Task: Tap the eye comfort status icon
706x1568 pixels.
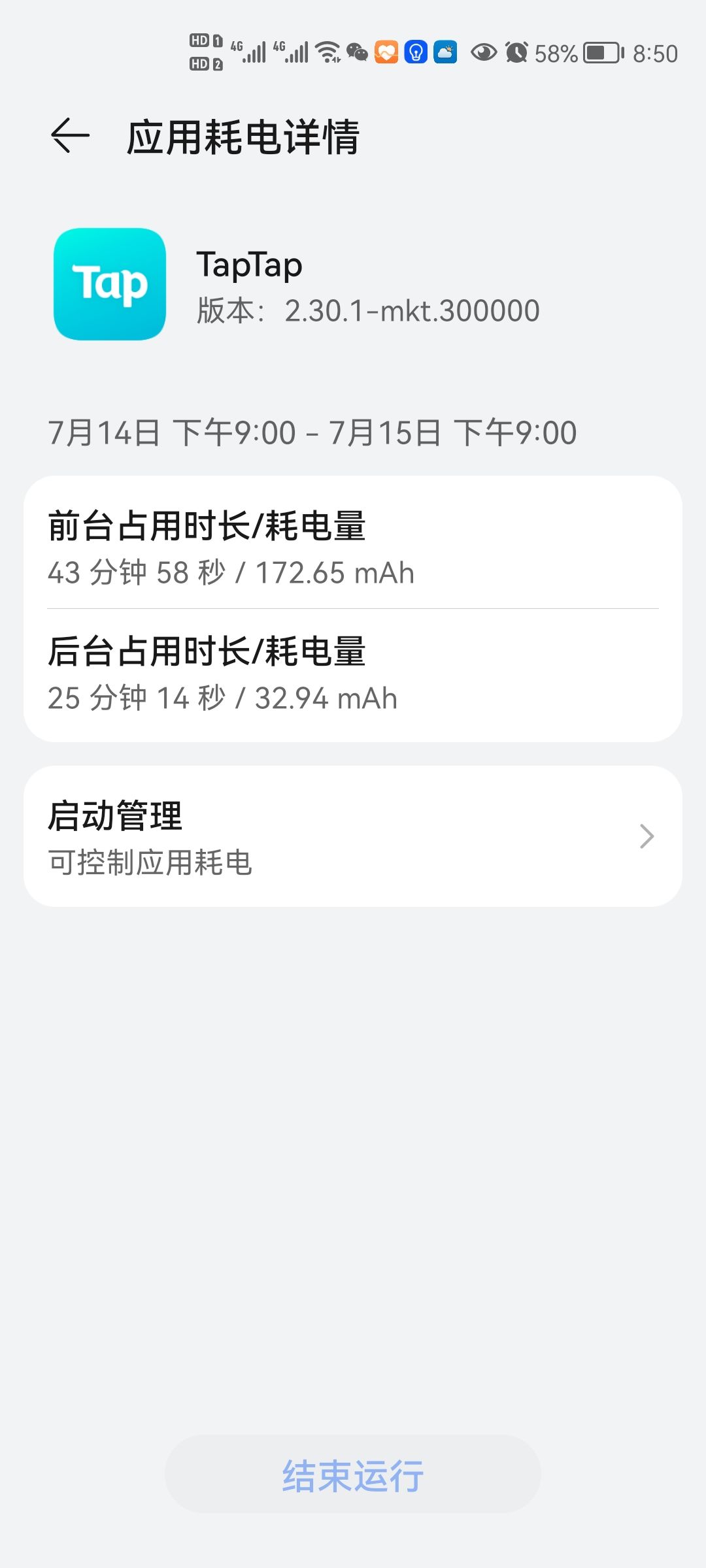Action: pos(484,52)
